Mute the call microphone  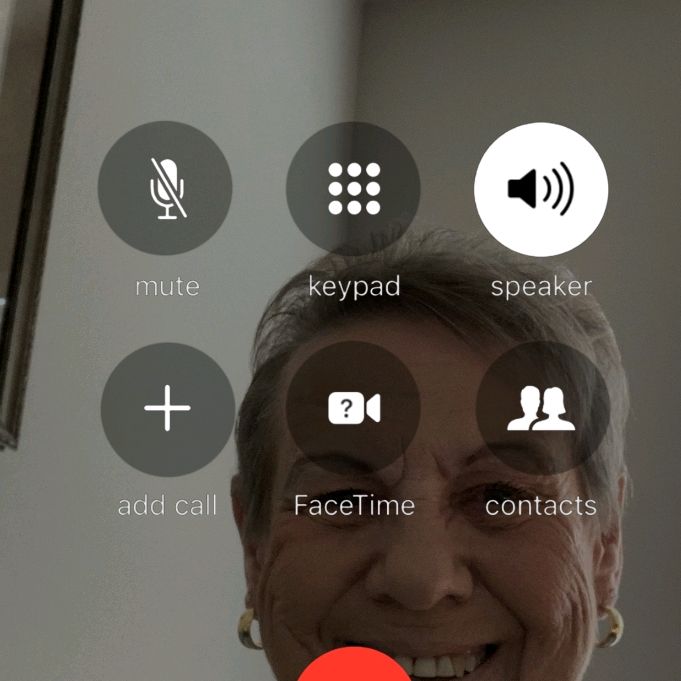(x=165, y=189)
